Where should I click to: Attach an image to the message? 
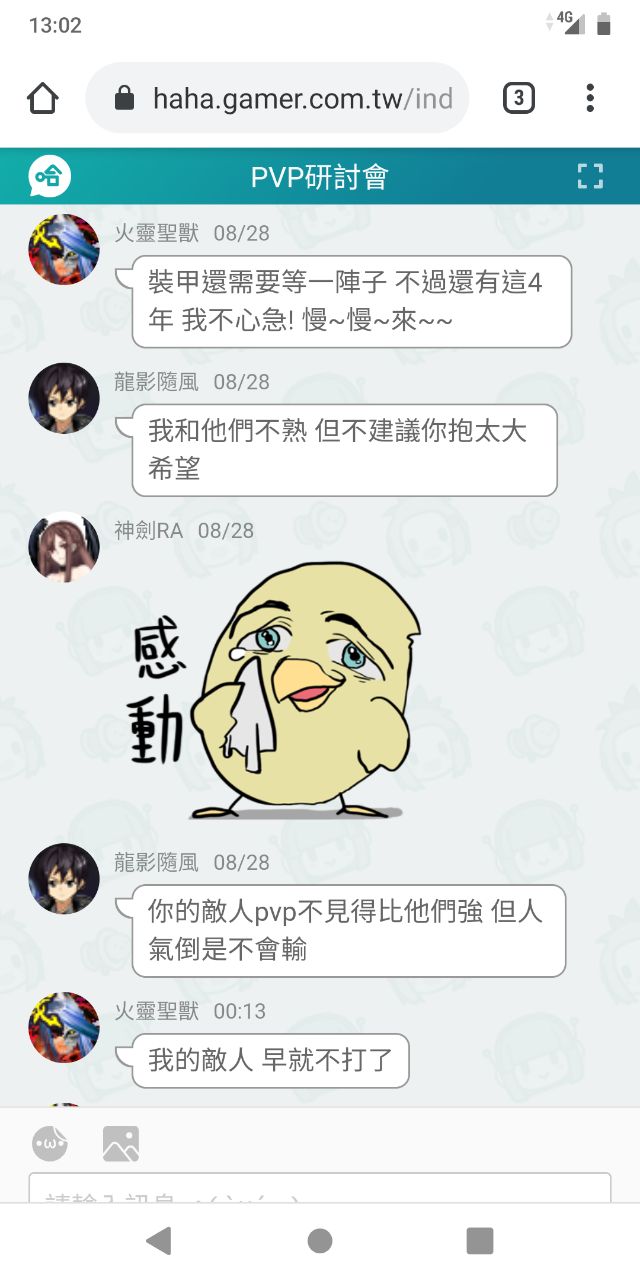point(121,1143)
